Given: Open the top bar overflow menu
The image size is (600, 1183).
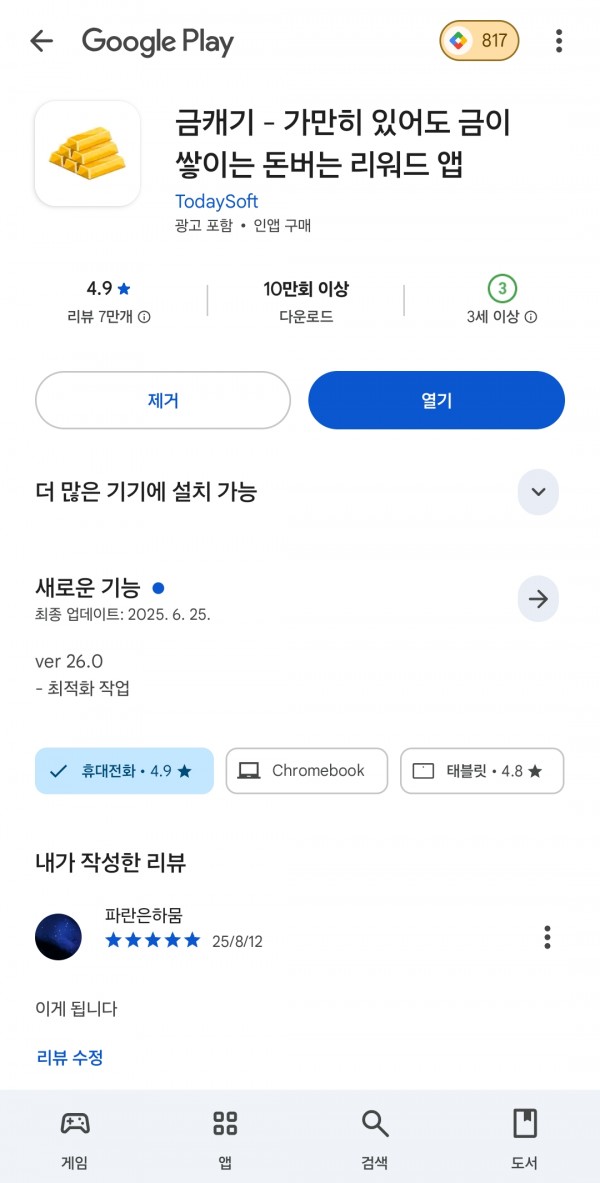Looking at the screenshot, I should (558, 41).
